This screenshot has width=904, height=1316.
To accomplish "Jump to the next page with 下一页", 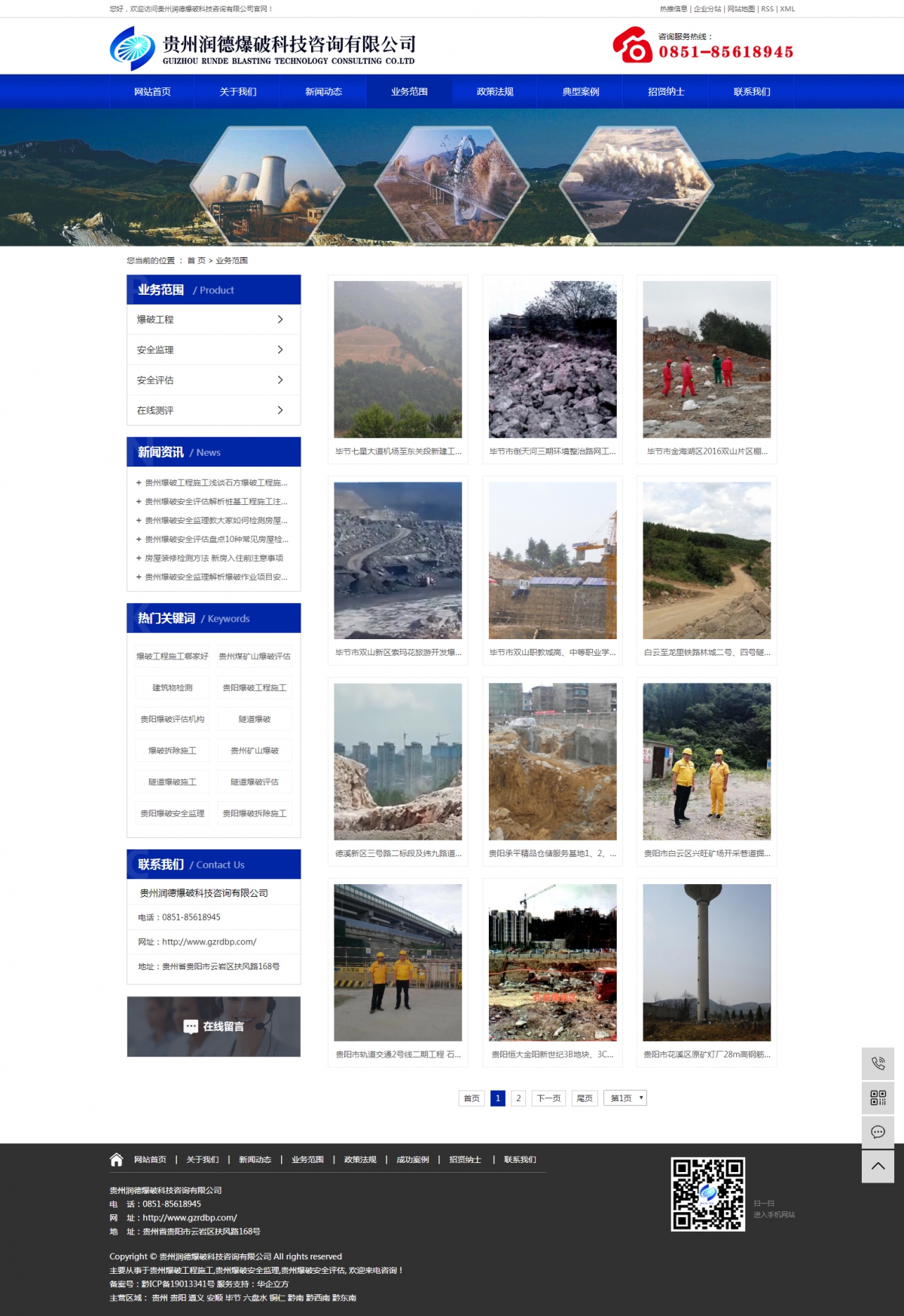I will [548, 1098].
